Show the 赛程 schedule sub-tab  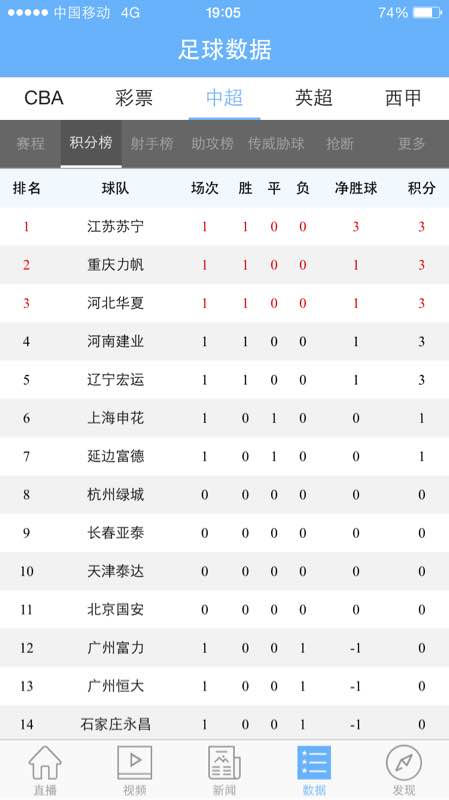pyautogui.click(x=30, y=144)
